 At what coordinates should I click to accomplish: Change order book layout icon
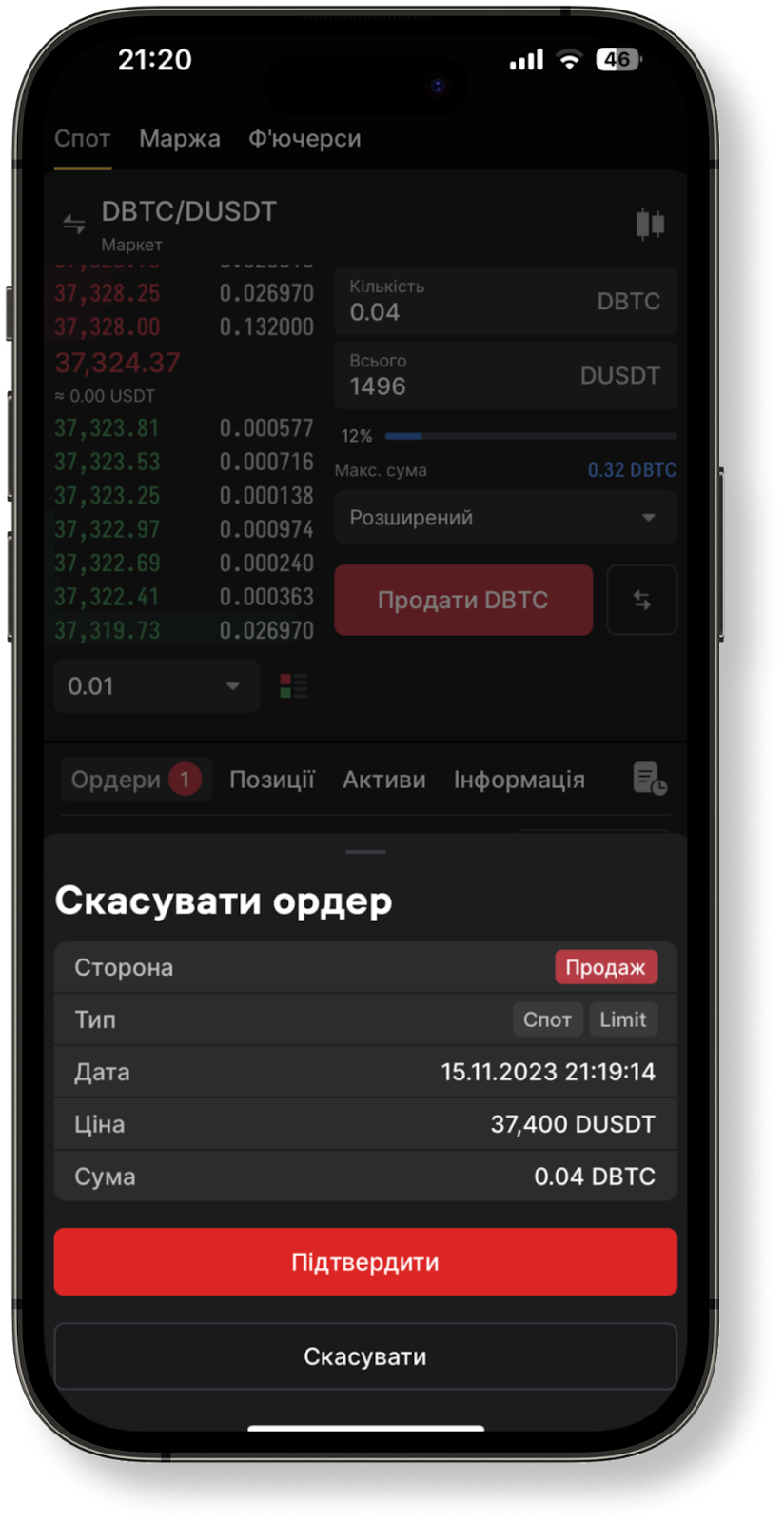293,686
